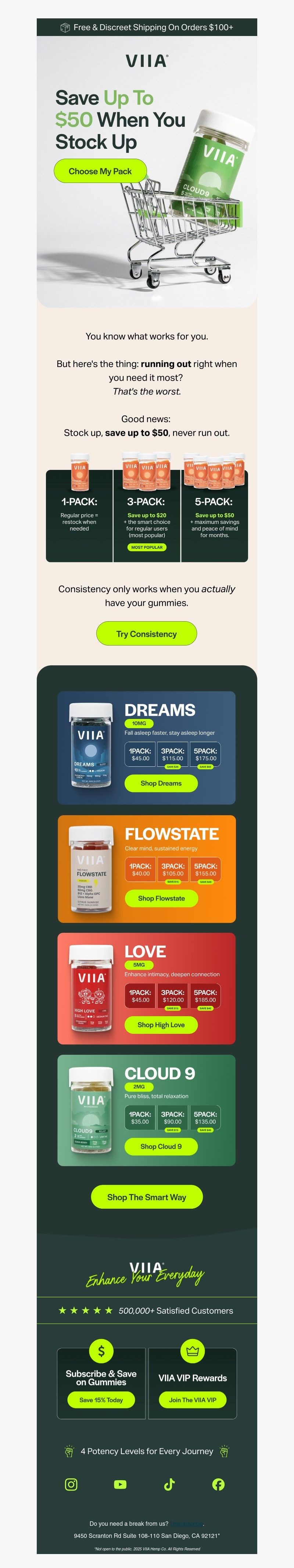Image resolution: width=294 pixels, height=1568 pixels.
Task: Tap the unsubscribe link in the footer
Action: tap(186, 1524)
